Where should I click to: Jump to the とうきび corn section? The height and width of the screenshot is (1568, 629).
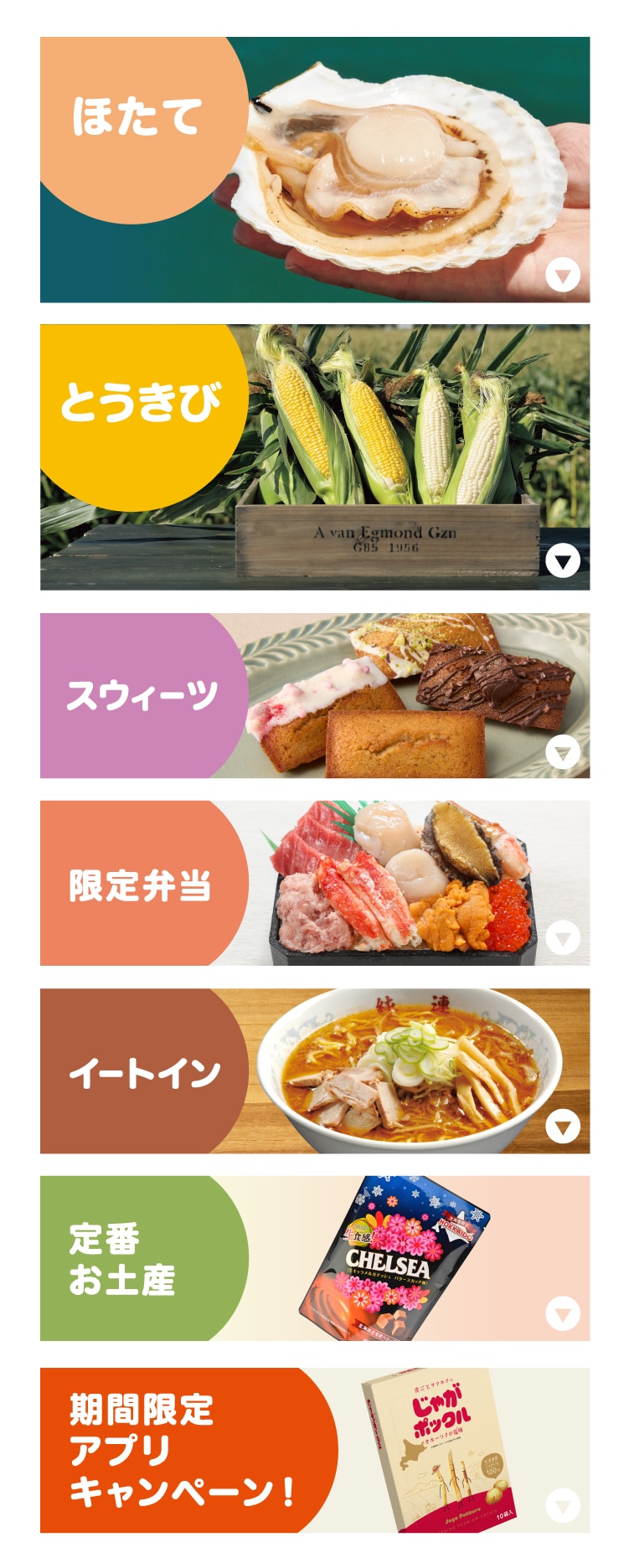(315, 457)
